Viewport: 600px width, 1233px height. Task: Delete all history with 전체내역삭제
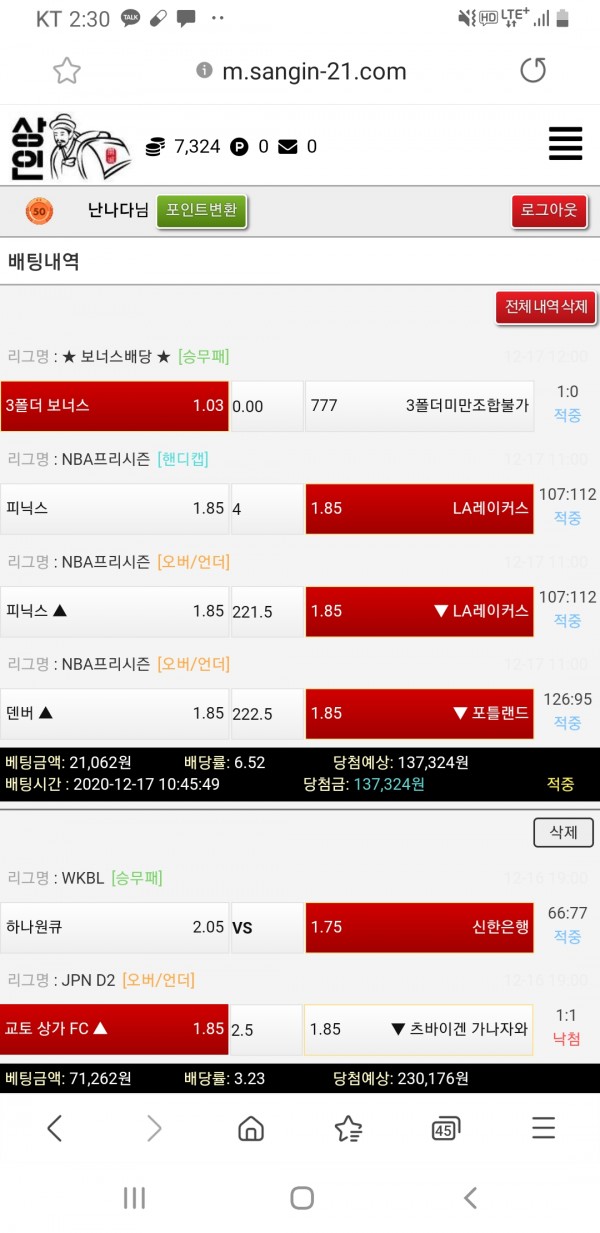coord(546,307)
